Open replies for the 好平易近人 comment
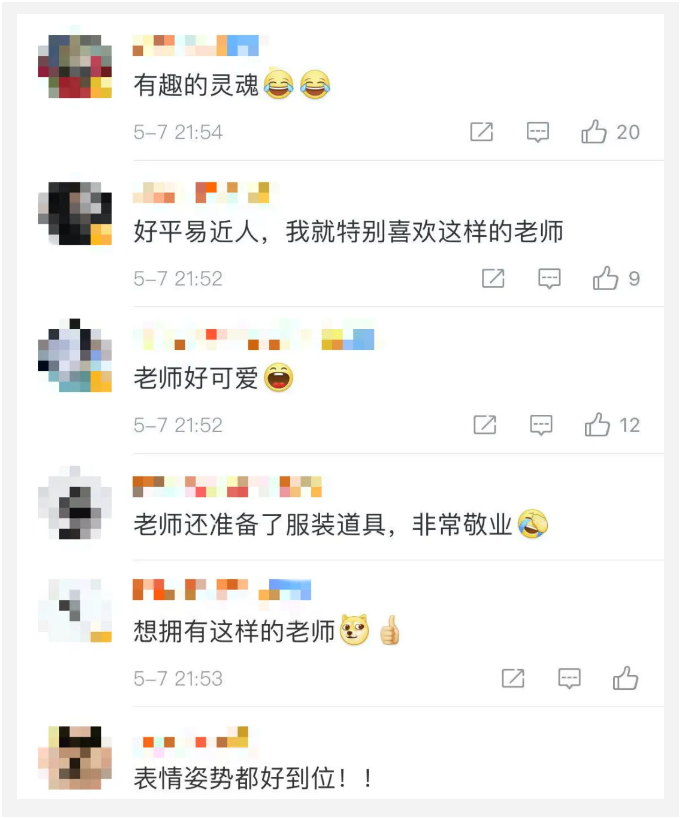The image size is (680, 818). (x=549, y=279)
